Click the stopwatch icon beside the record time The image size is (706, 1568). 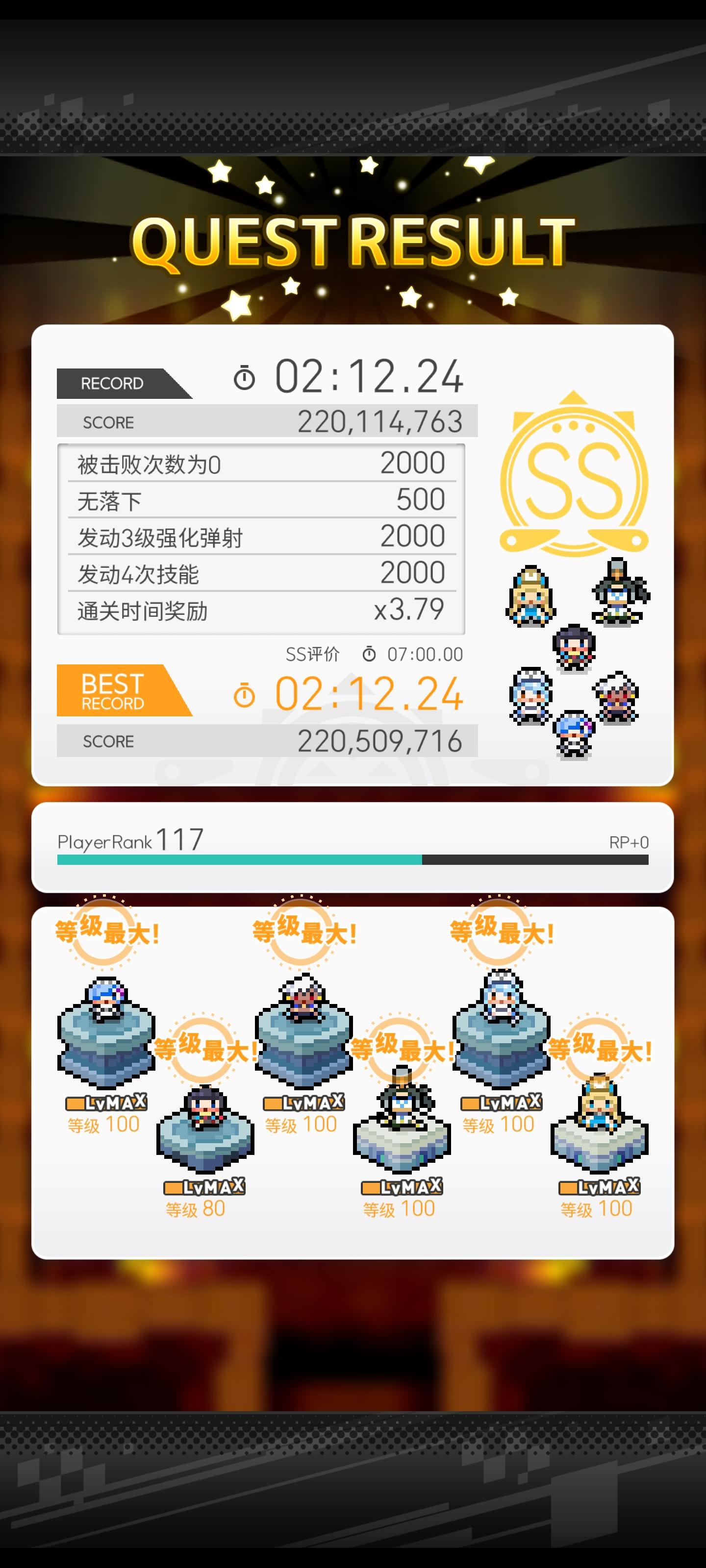tap(244, 376)
